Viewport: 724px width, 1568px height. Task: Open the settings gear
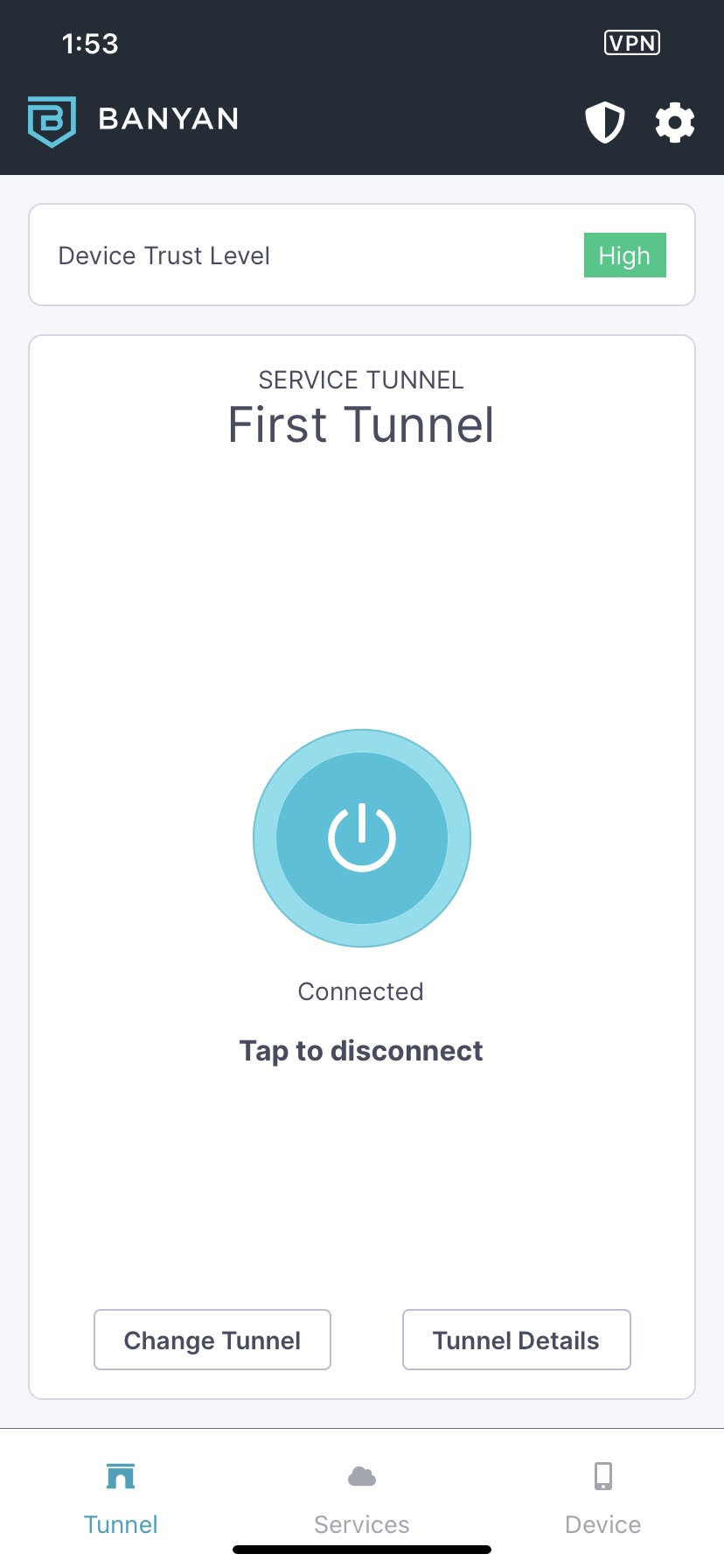[x=675, y=122]
